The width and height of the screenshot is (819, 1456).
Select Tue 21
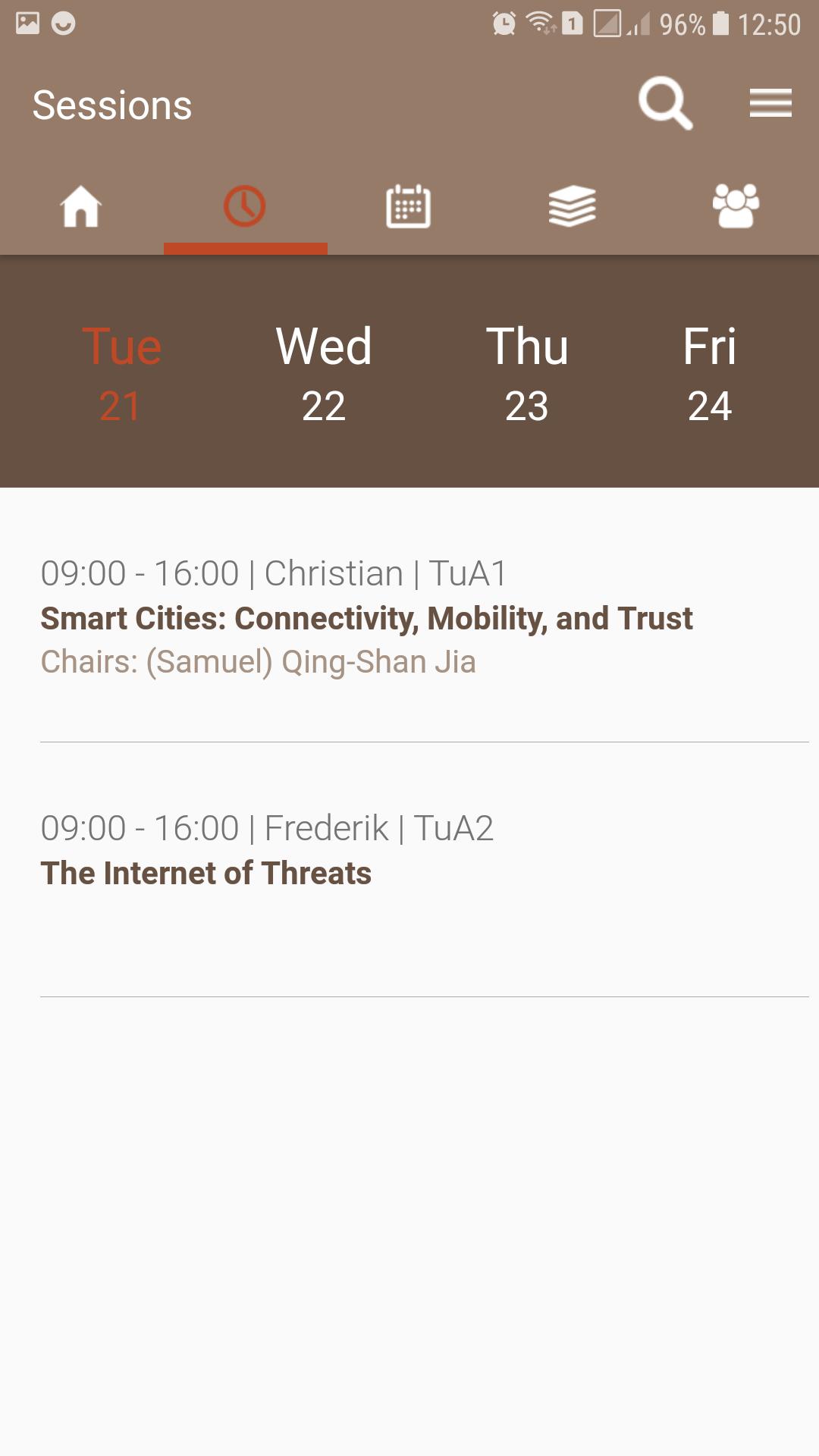point(121,373)
